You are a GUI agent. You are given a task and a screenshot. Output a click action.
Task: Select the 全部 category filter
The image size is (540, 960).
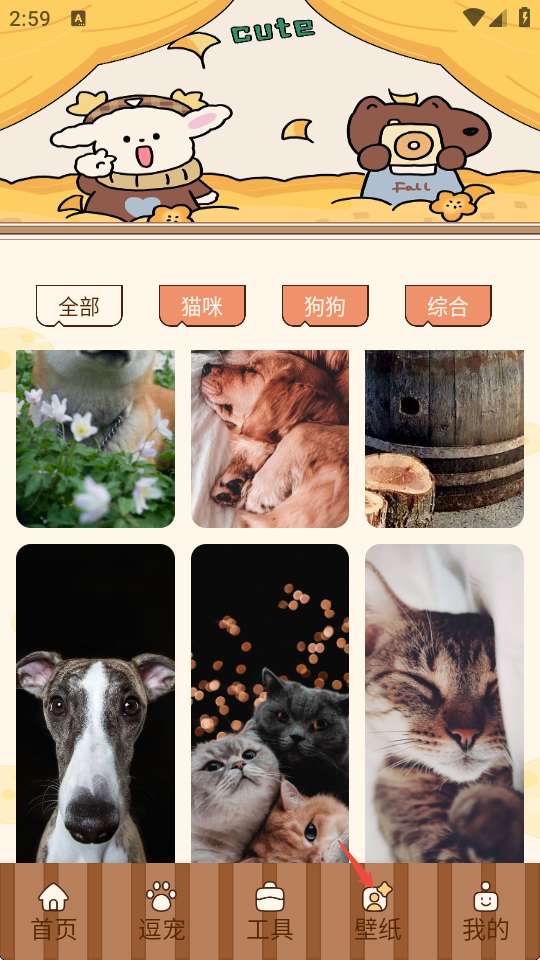click(79, 306)
